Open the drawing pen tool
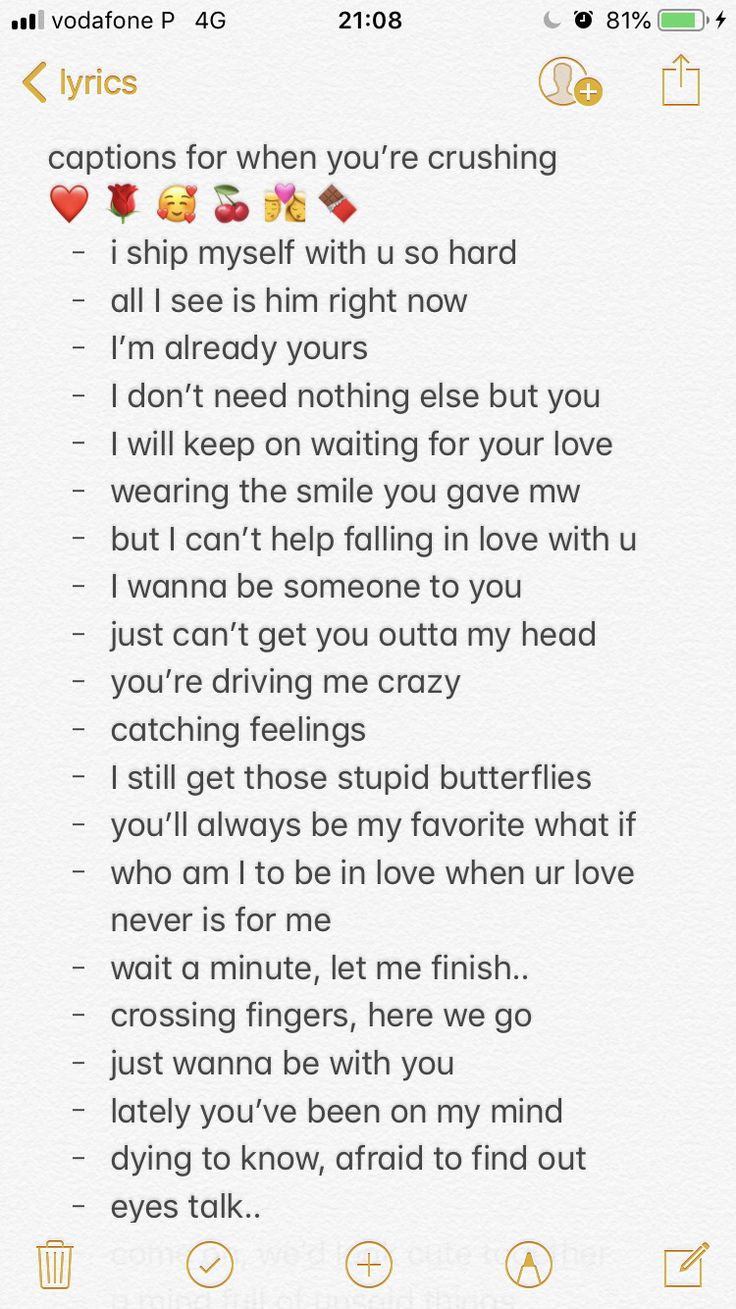This screenshot has width=736, height=1309. tap(528, 1265)
